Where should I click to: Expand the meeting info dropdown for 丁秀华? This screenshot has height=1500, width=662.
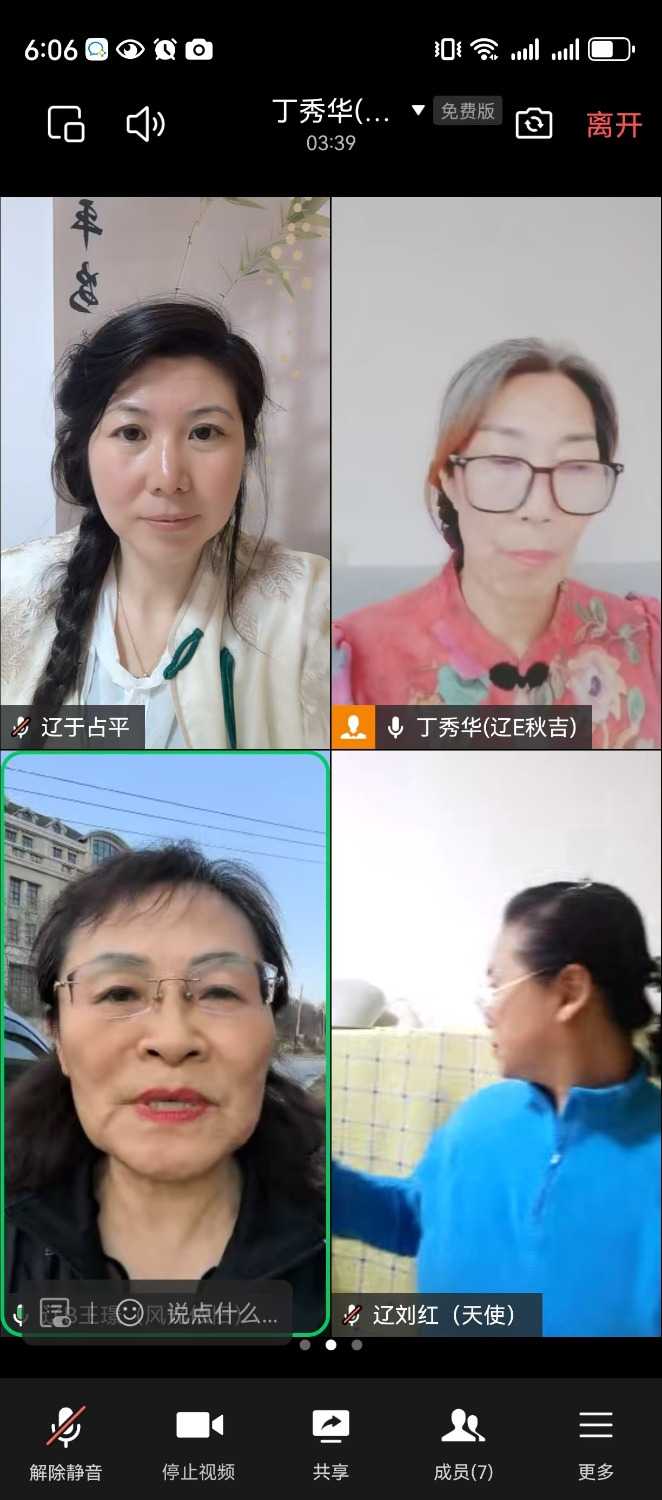point(418,110)
